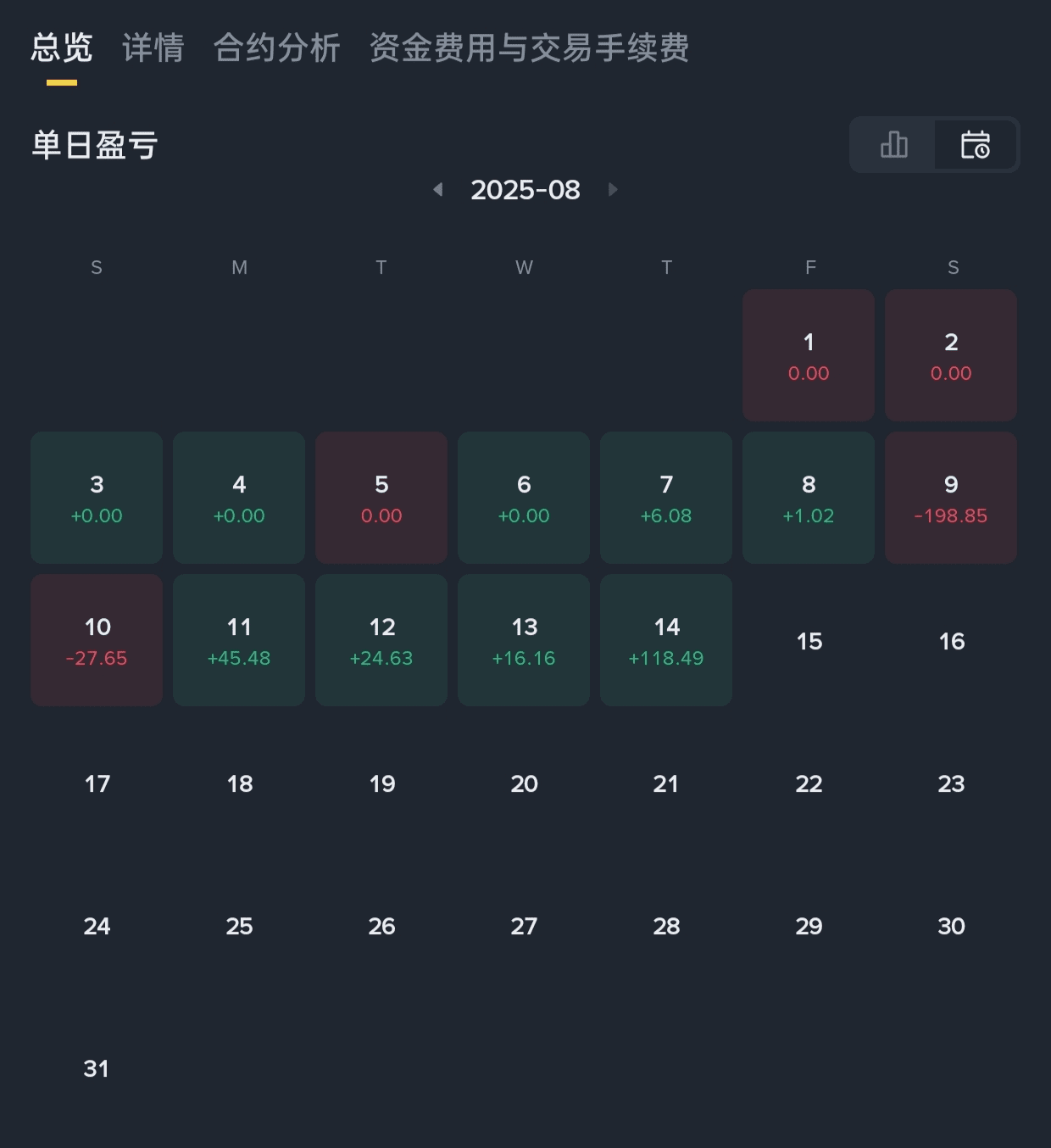Advance to the next month
The height and width of the screenshot is (1148, 1051).
click(x=613, y=190)
